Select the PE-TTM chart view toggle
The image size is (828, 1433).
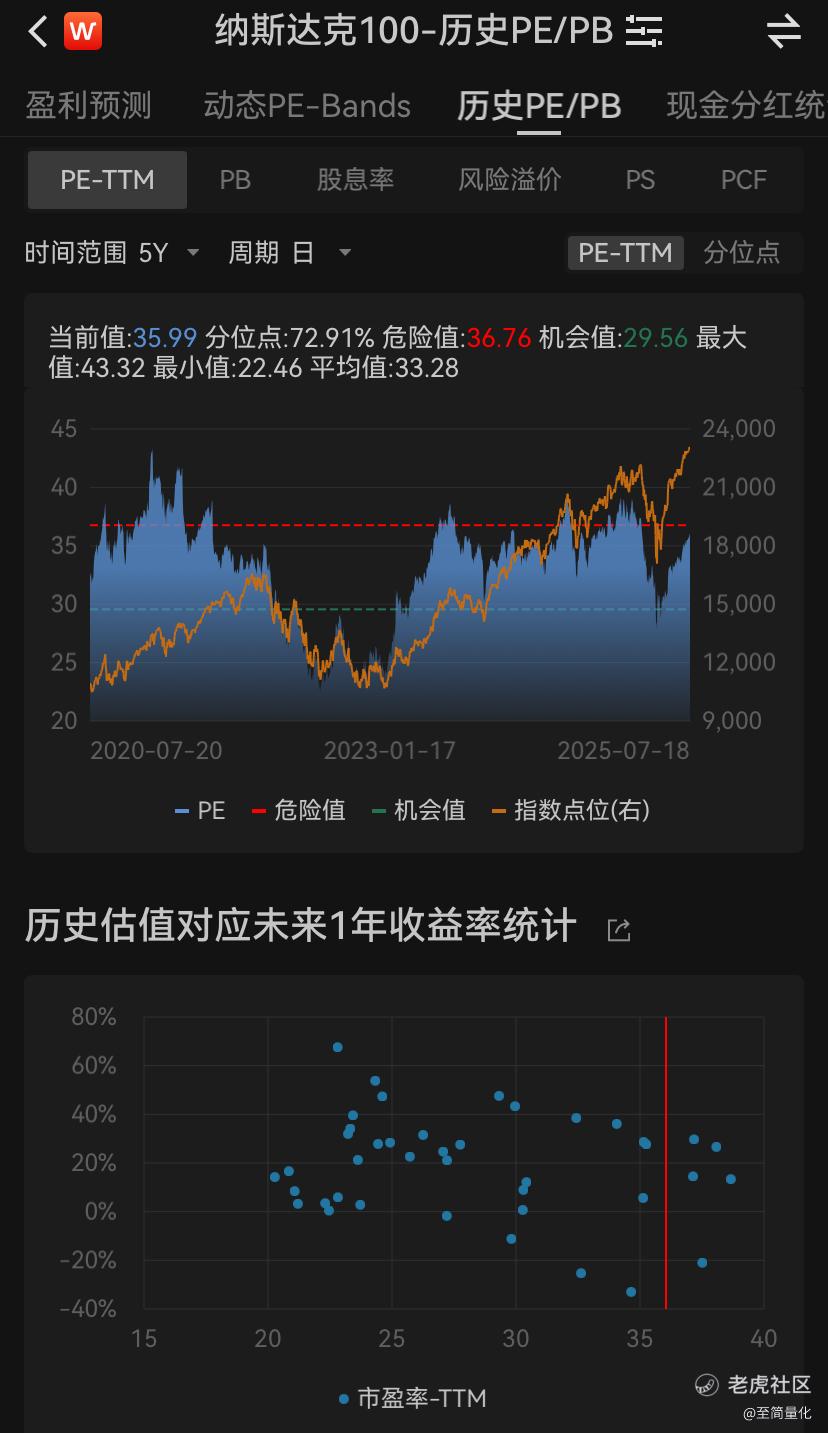click(626, 253)
